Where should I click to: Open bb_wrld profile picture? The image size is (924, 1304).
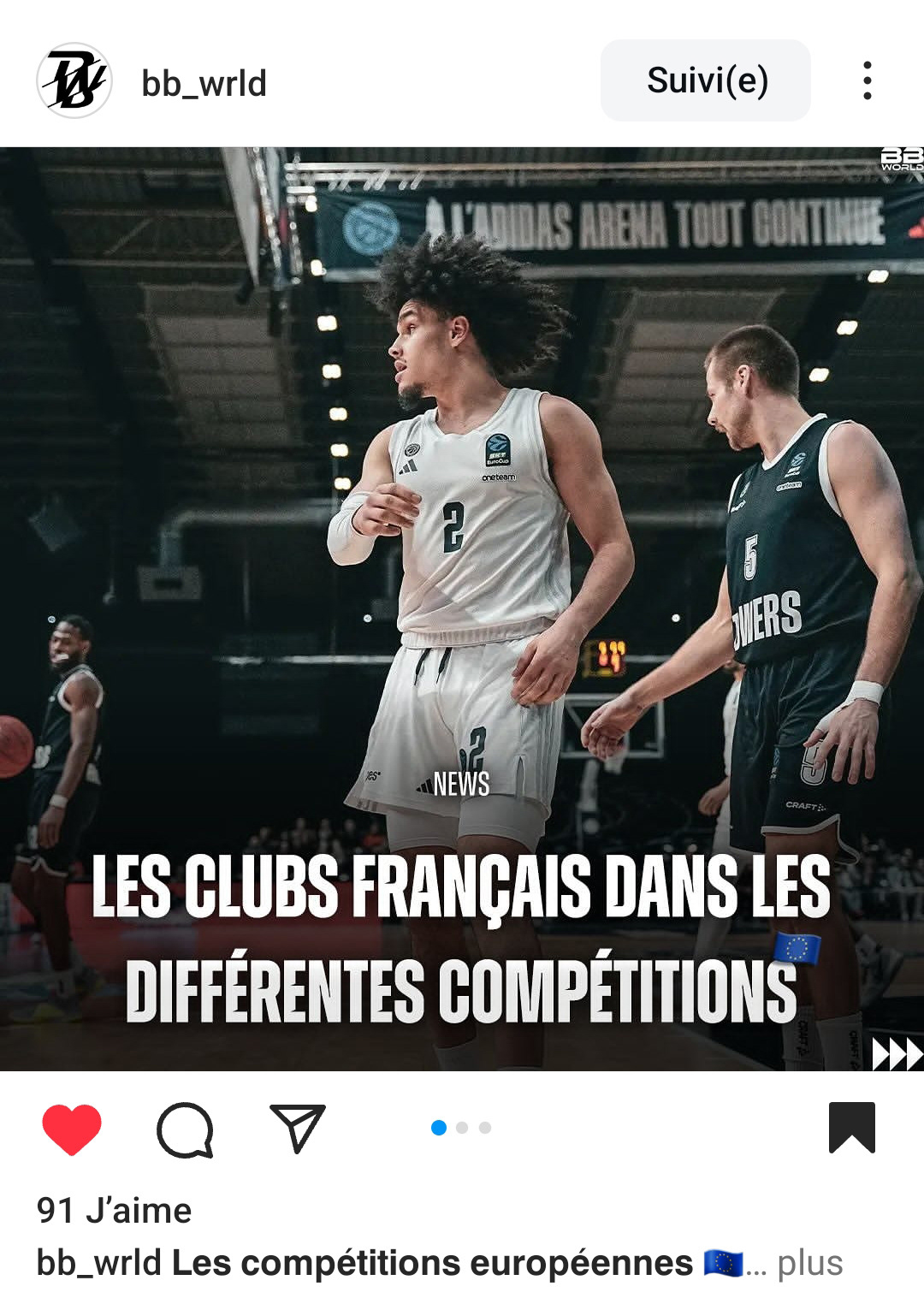pos(74,80)
